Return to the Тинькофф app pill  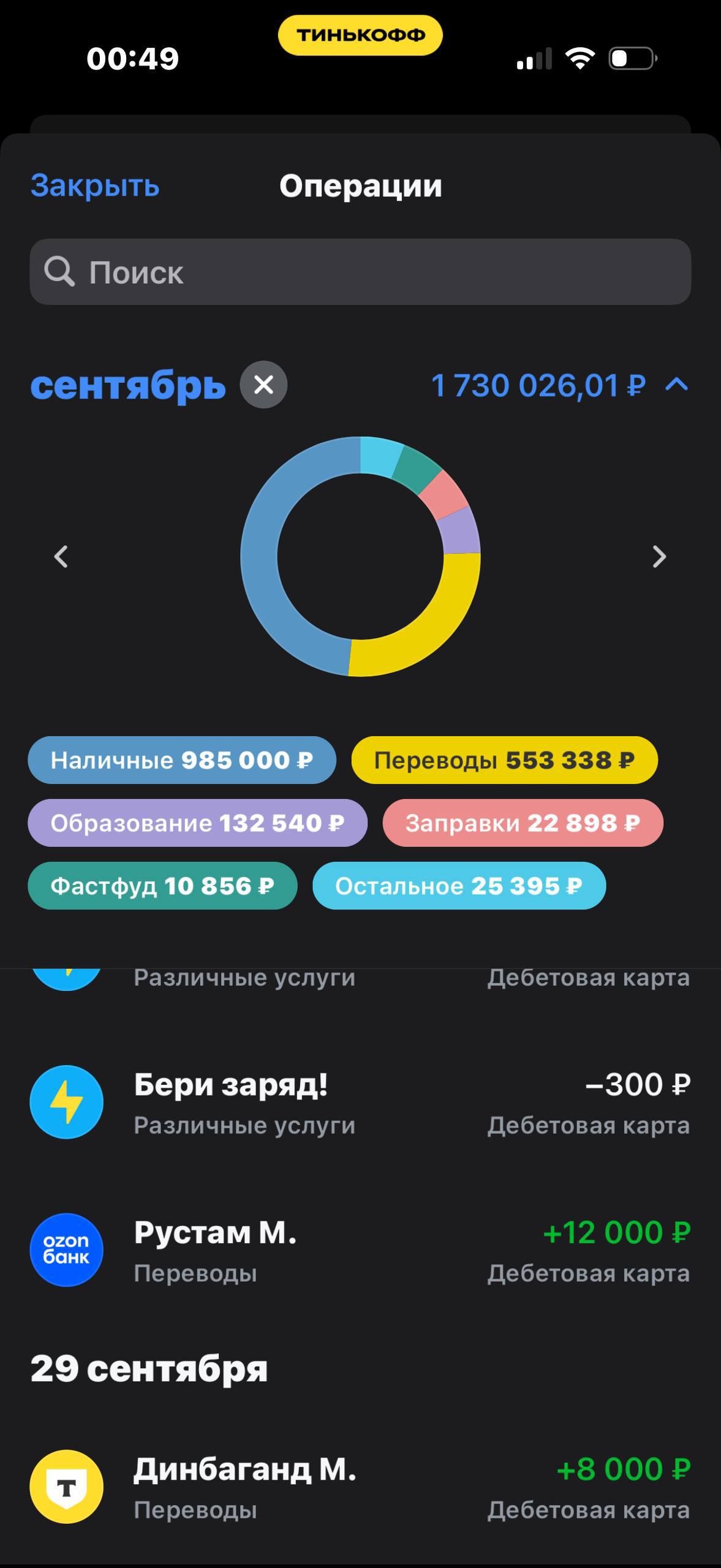[360, 35]
